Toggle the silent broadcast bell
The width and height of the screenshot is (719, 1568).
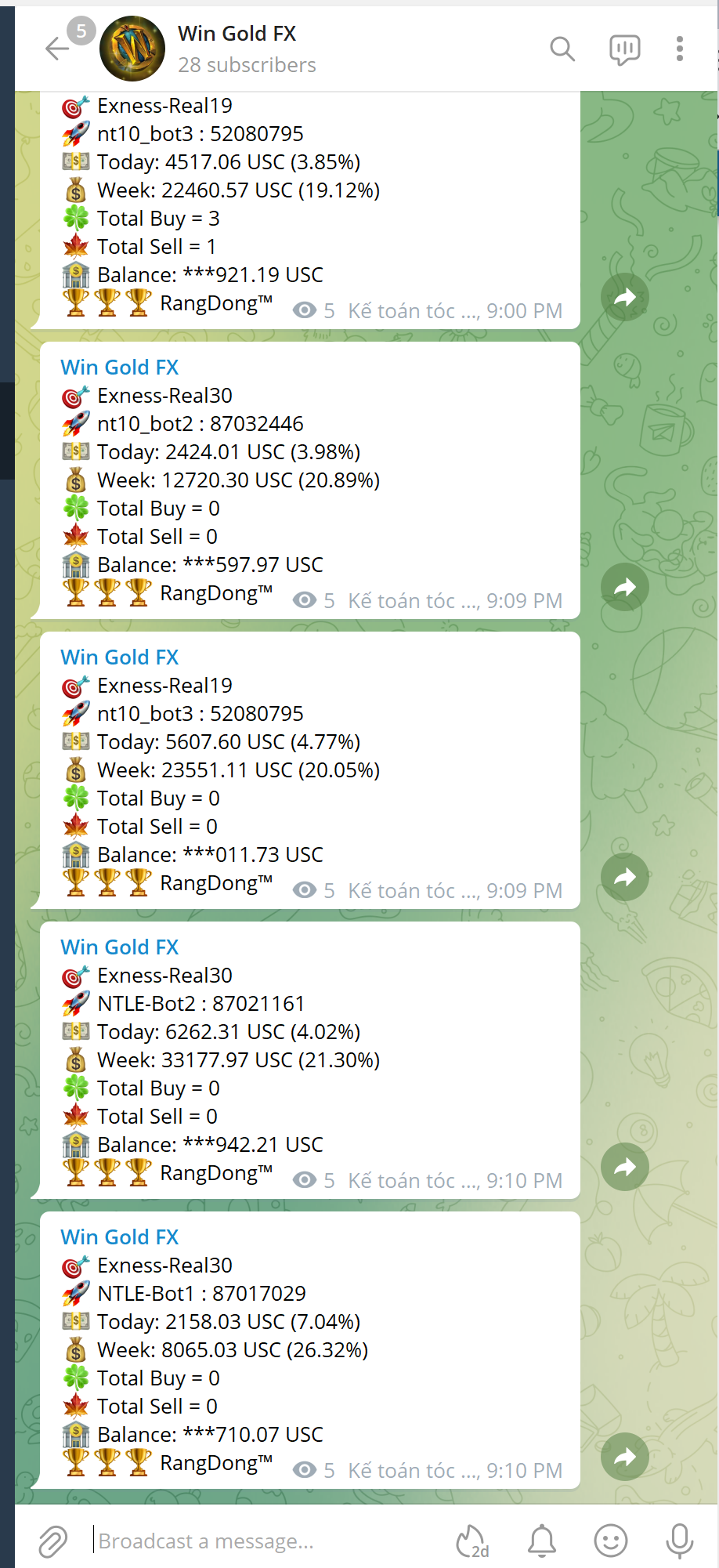(541, 1541)
